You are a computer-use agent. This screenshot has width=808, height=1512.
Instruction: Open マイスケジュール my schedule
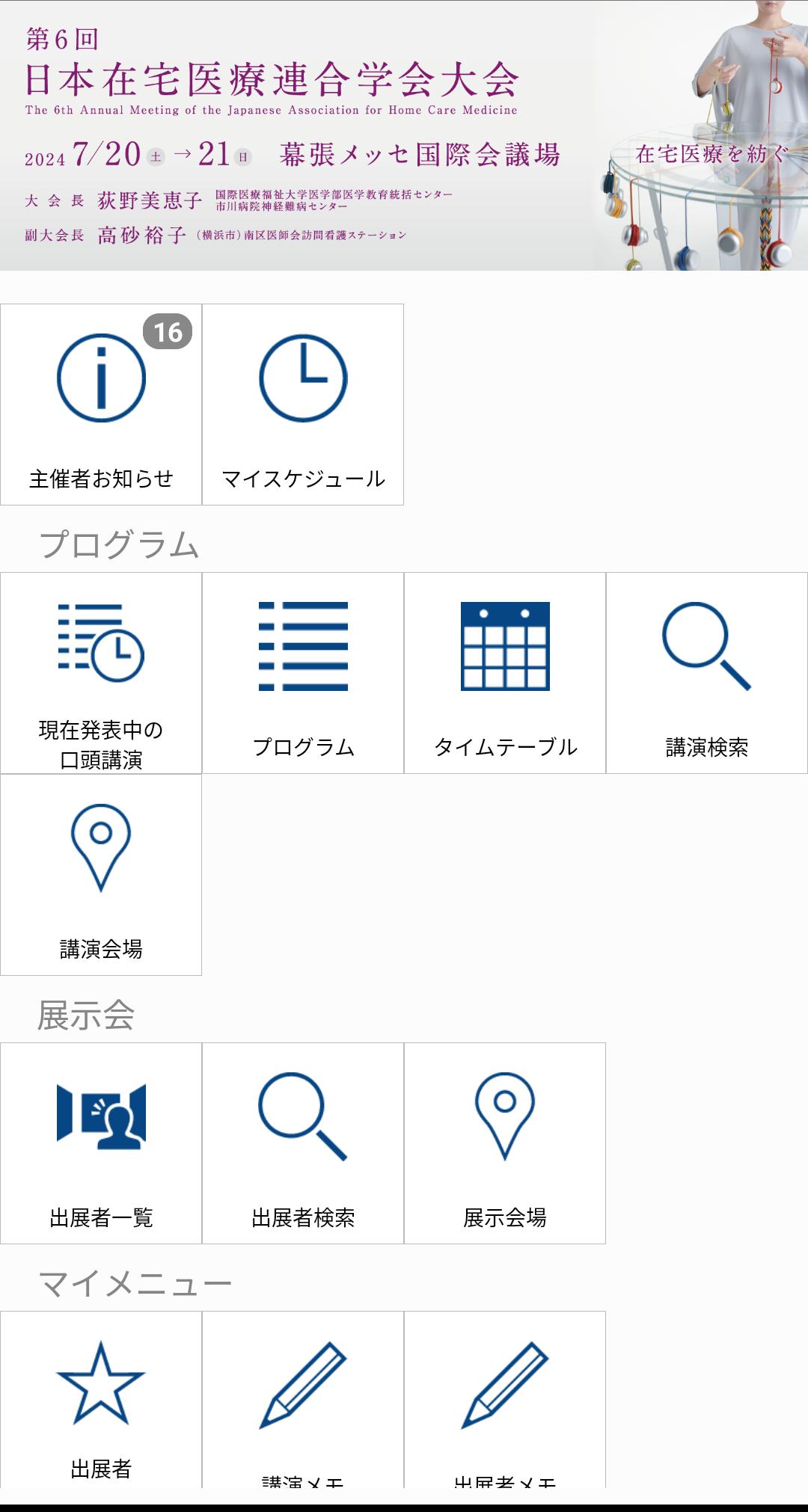pyautogui.click(x=303, y=405)
